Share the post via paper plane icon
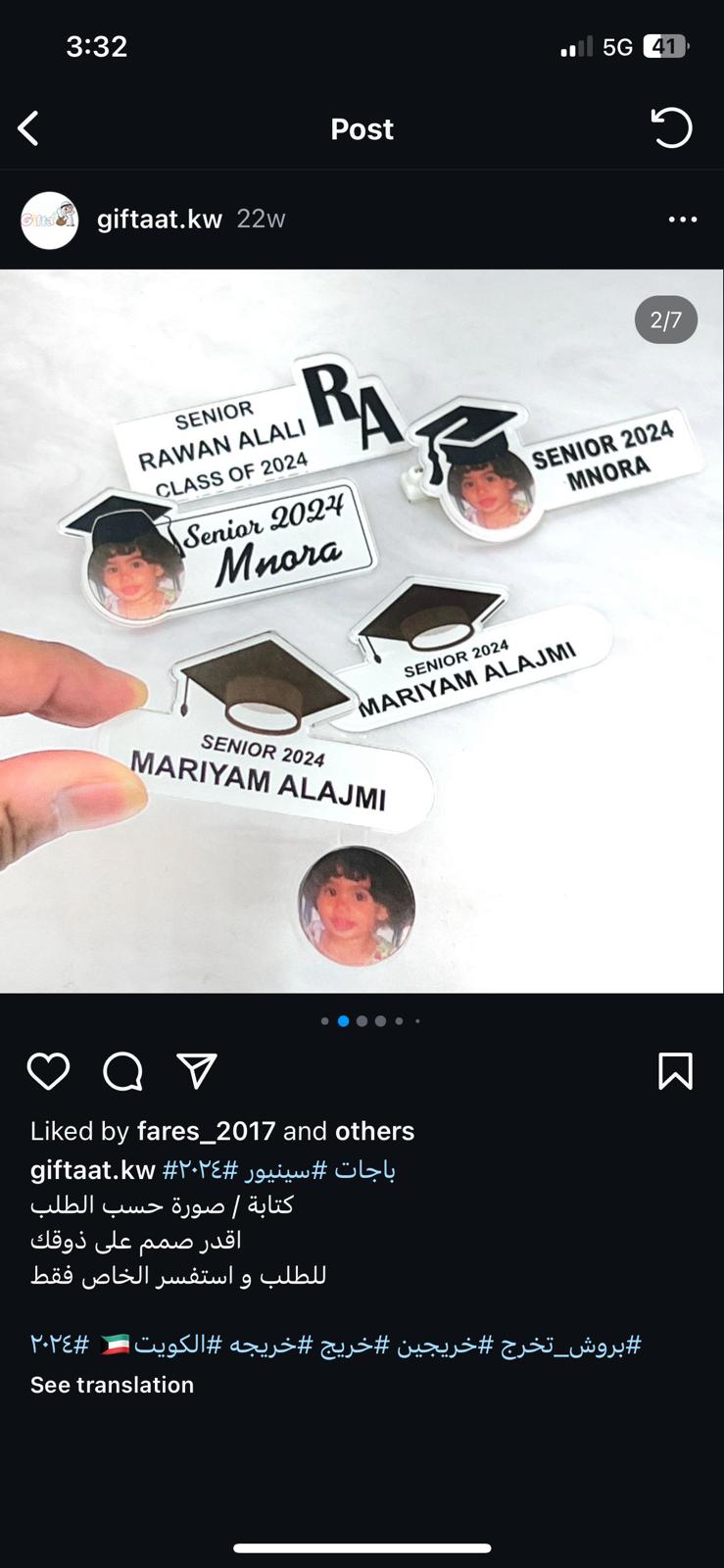This screenshot has height=1568, width=724. pos(197,1071)
